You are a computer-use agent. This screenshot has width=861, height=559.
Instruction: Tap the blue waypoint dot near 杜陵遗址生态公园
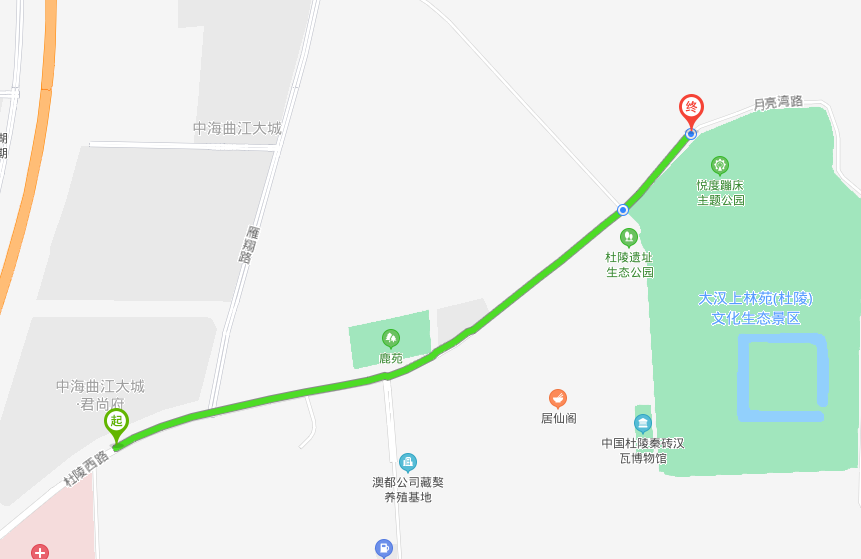(623, 210)
